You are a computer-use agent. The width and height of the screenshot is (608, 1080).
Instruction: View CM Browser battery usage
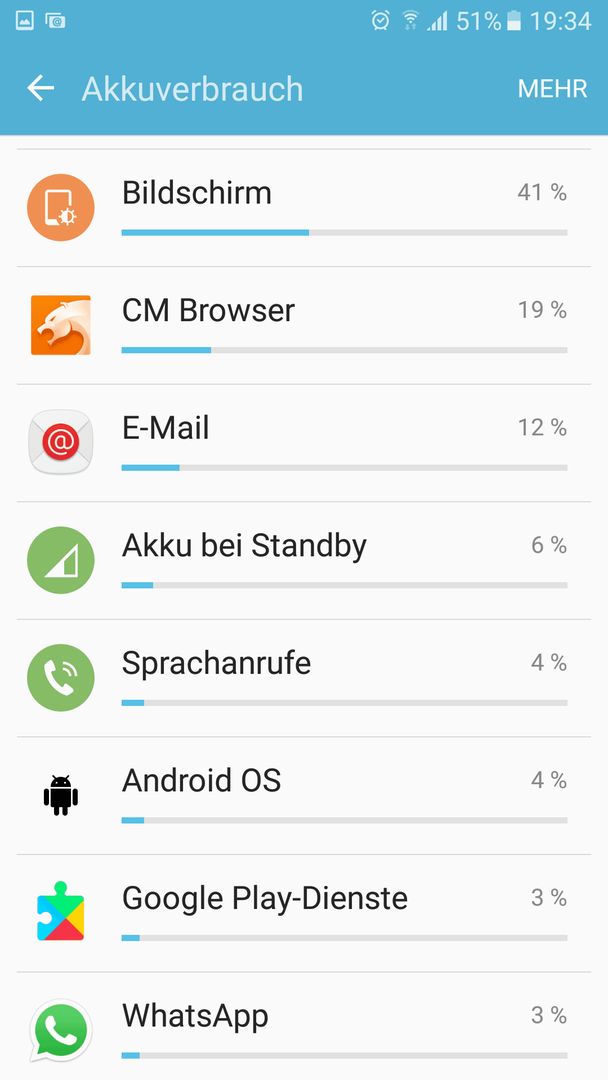(304, 325)
